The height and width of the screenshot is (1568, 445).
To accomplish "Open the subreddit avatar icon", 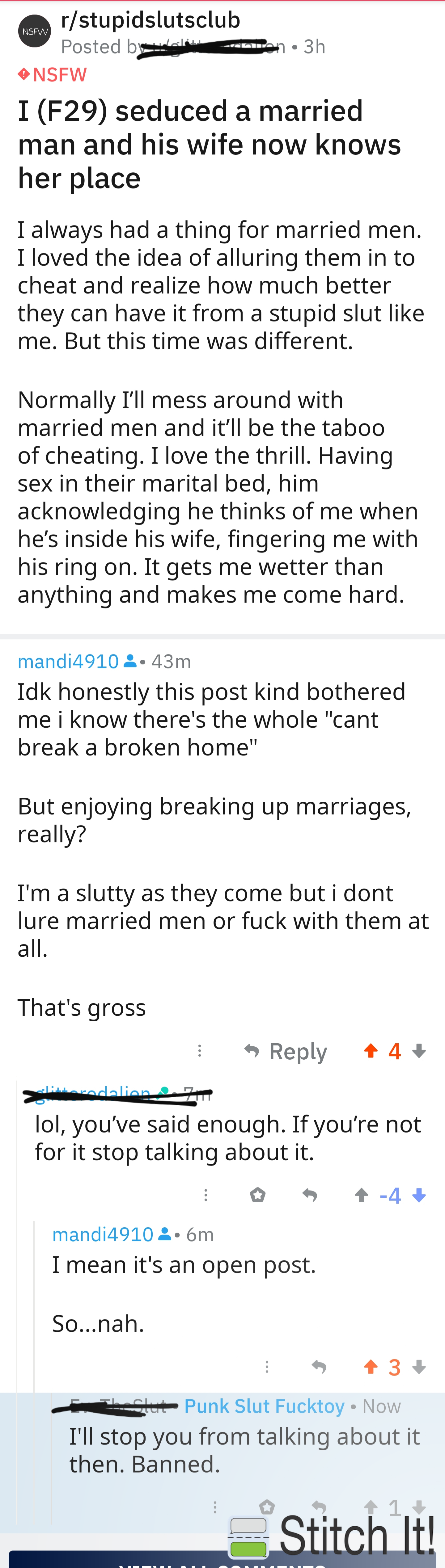I will coord(35,31).
